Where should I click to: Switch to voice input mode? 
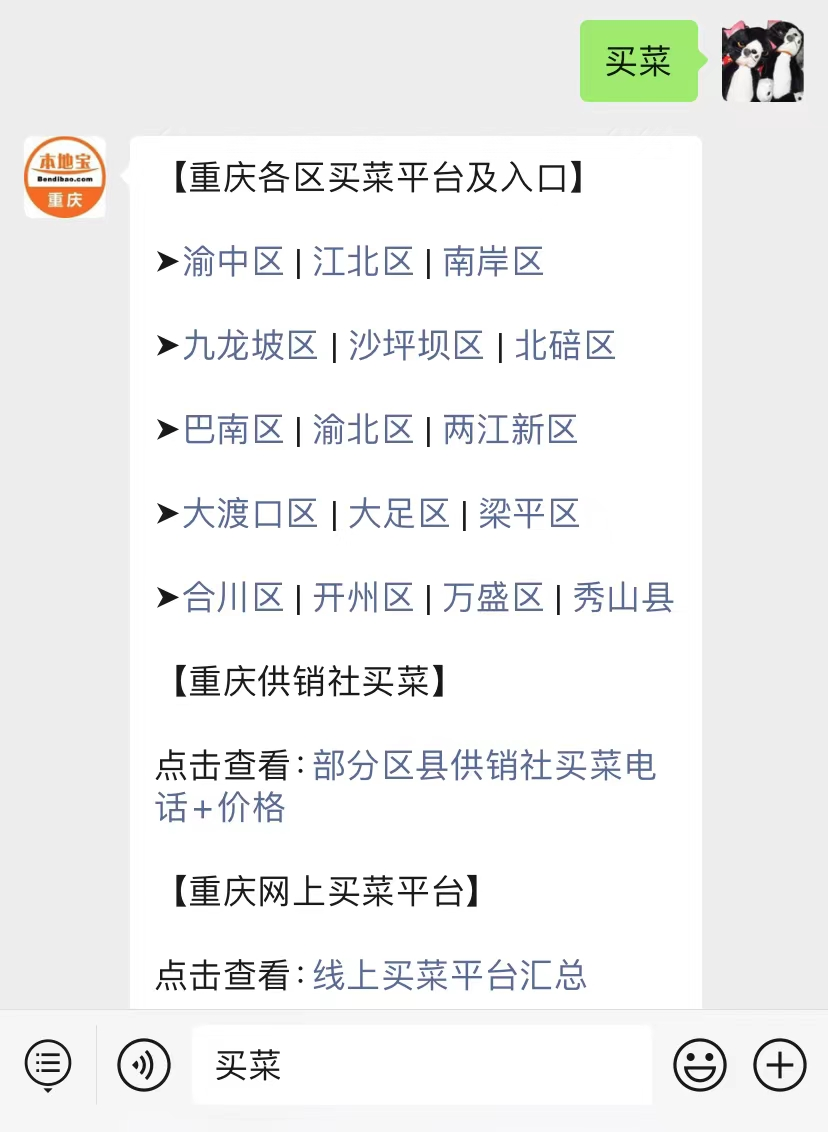click(x=144, y=1064)
